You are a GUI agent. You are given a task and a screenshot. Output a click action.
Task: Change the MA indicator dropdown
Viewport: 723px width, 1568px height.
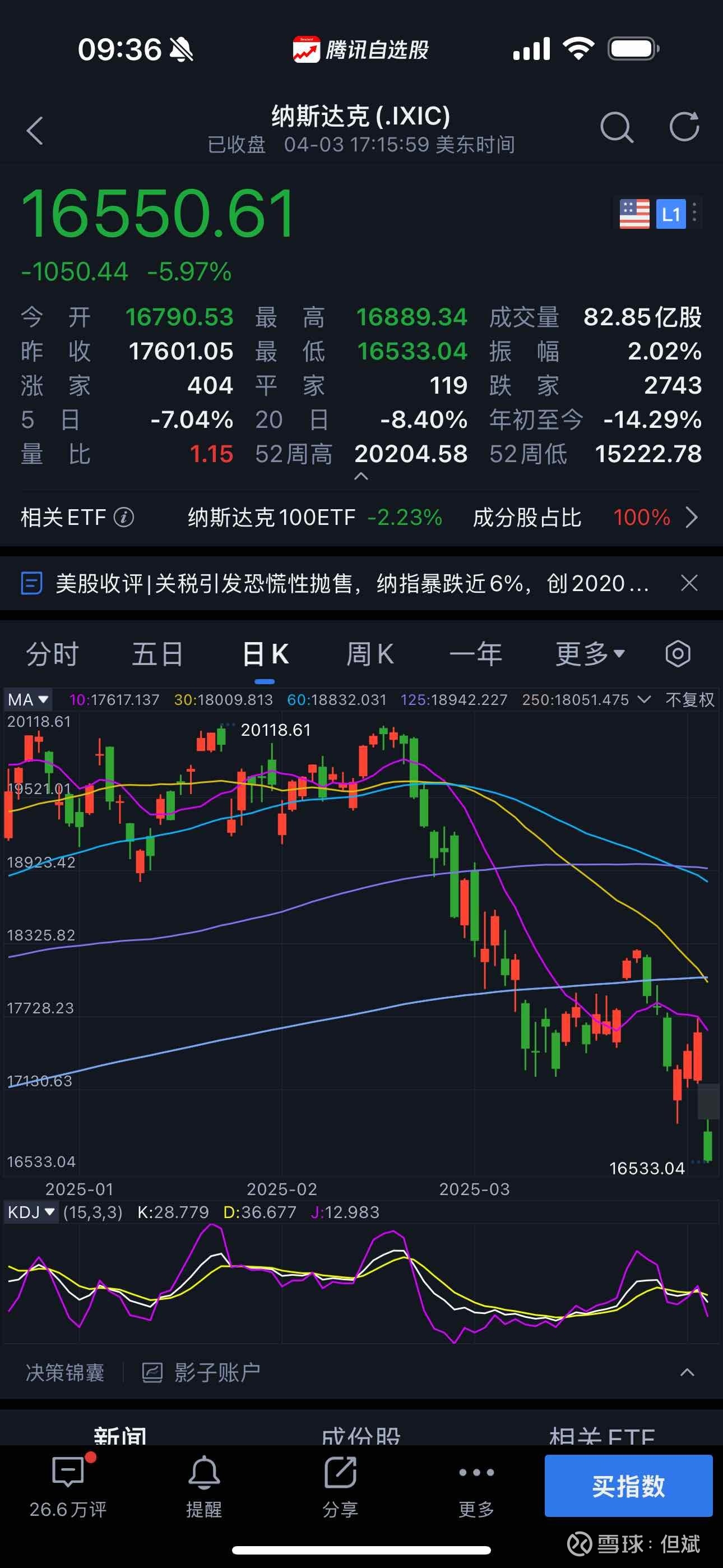(28, 699)
